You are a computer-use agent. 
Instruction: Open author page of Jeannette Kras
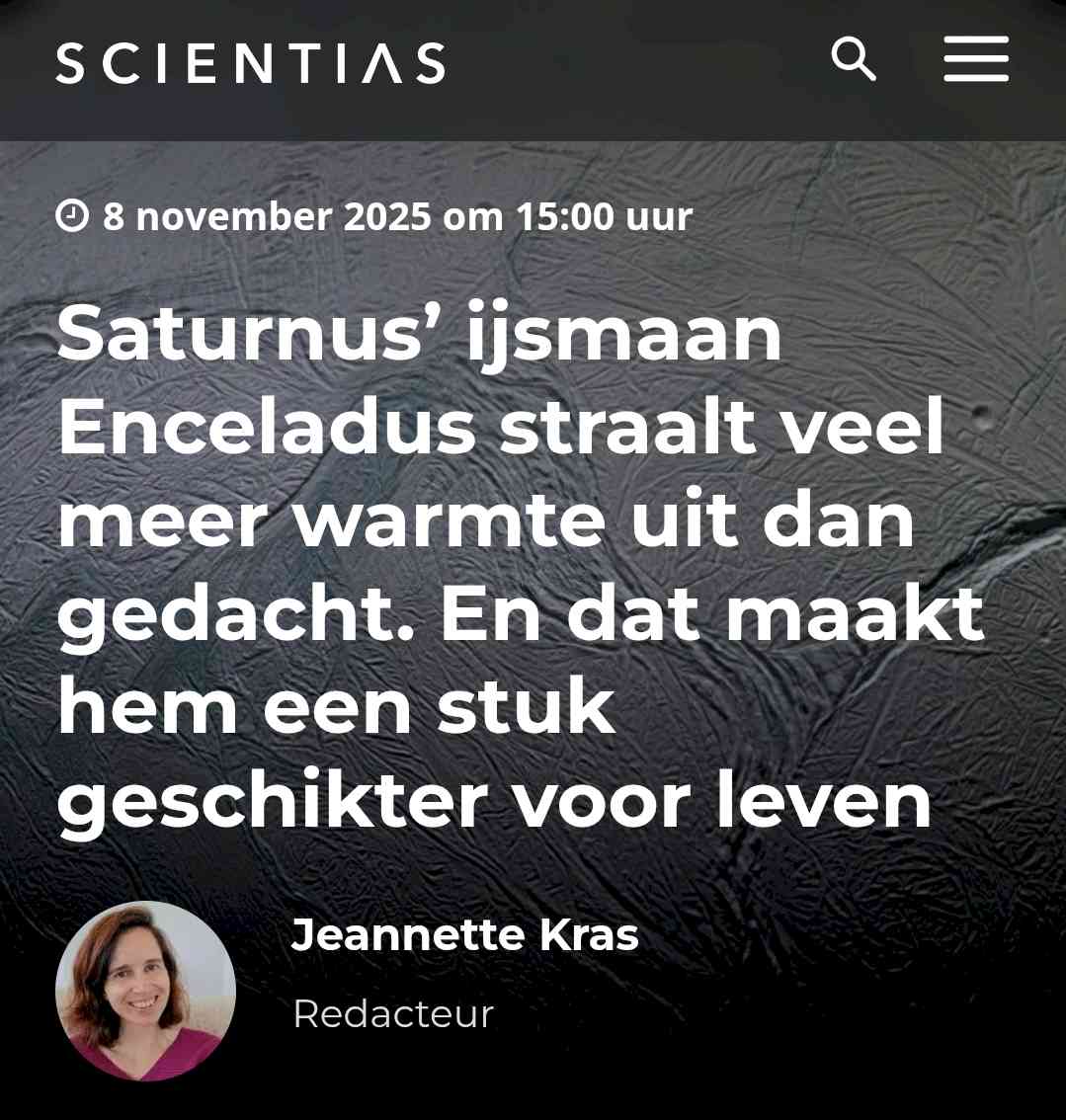pos(464,934)
